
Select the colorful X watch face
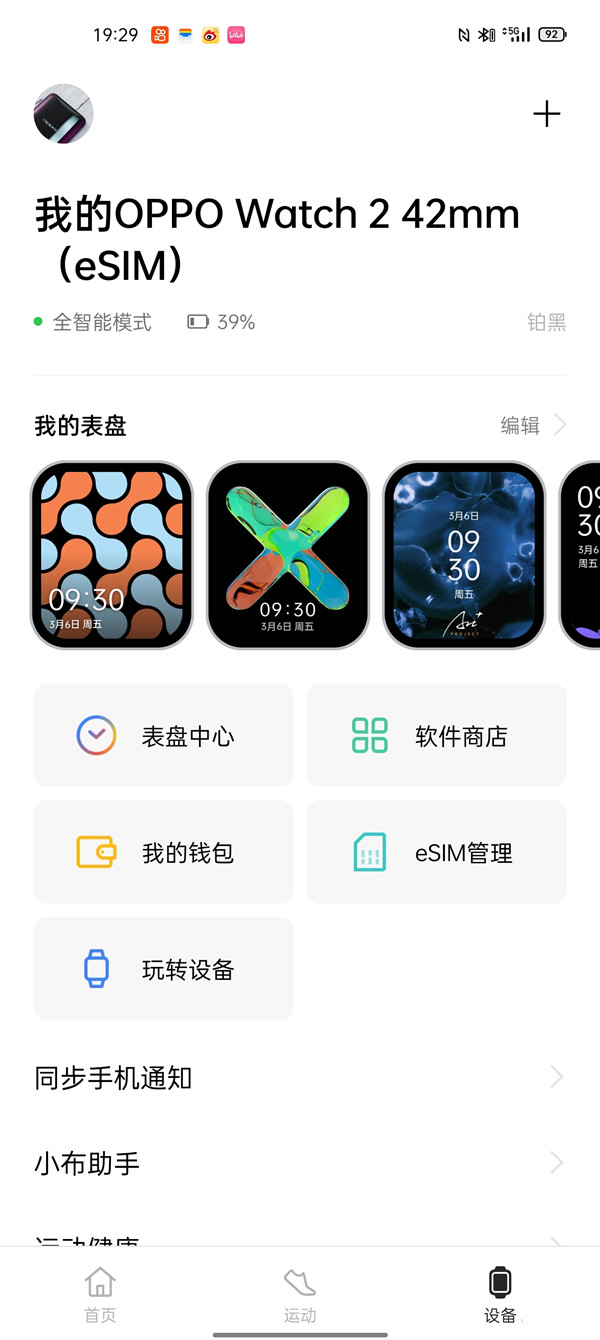pos(288,555)
